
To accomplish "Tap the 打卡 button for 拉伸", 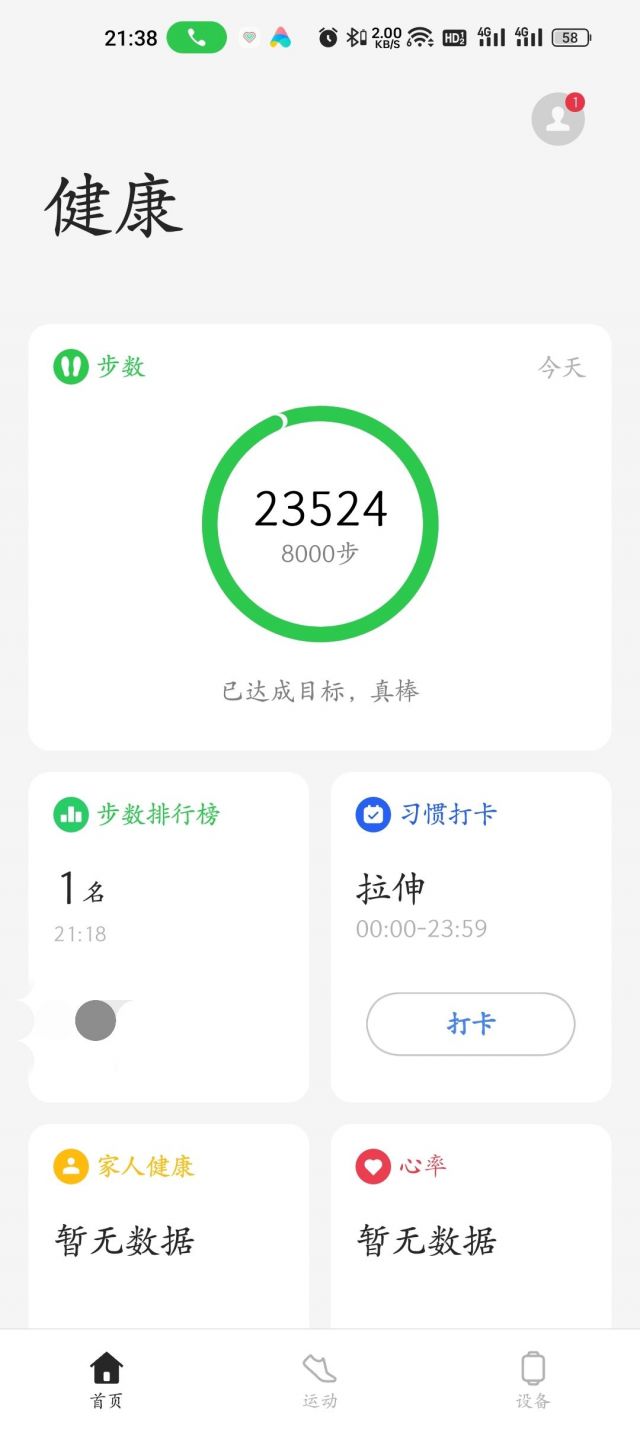I will click(x=471, y=1024).
